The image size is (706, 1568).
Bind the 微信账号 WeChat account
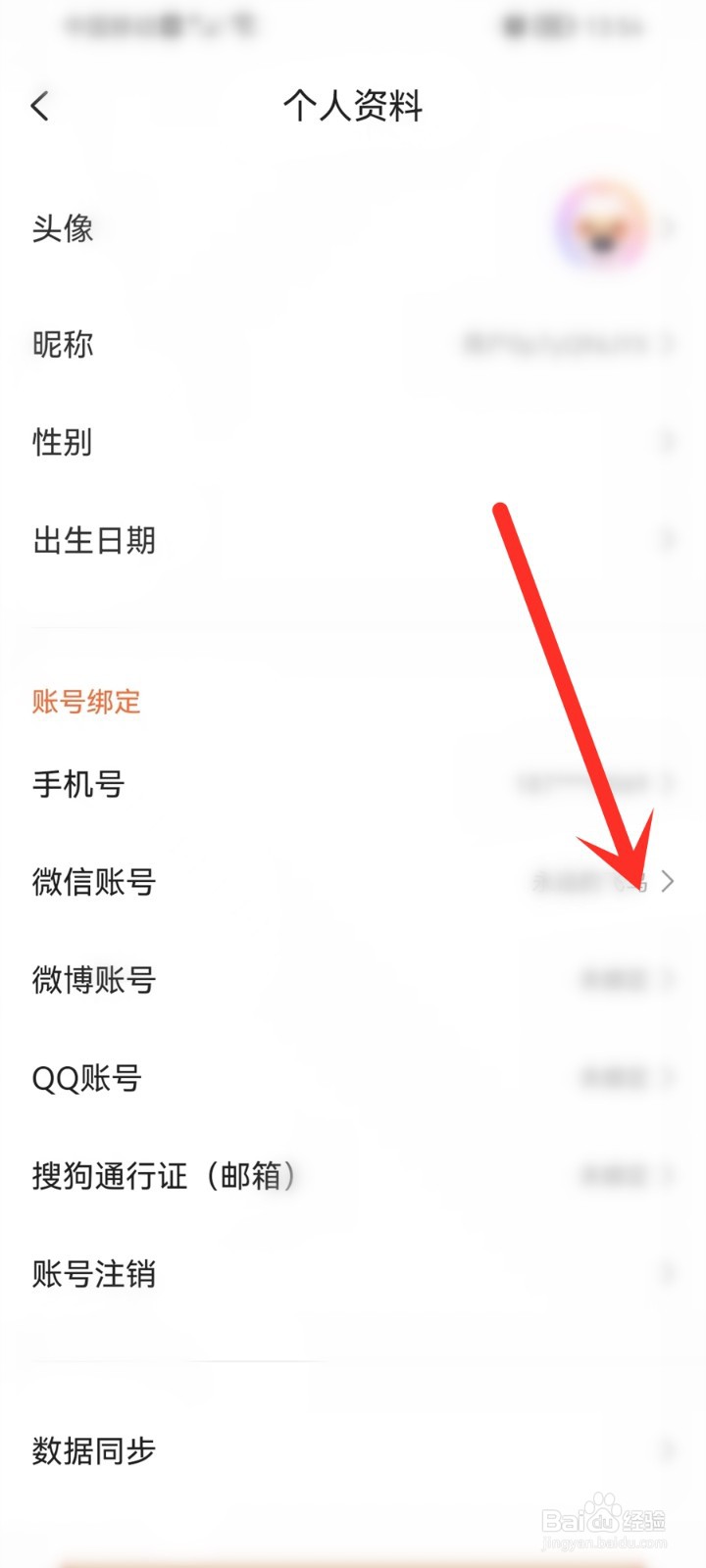click(353, 882)
